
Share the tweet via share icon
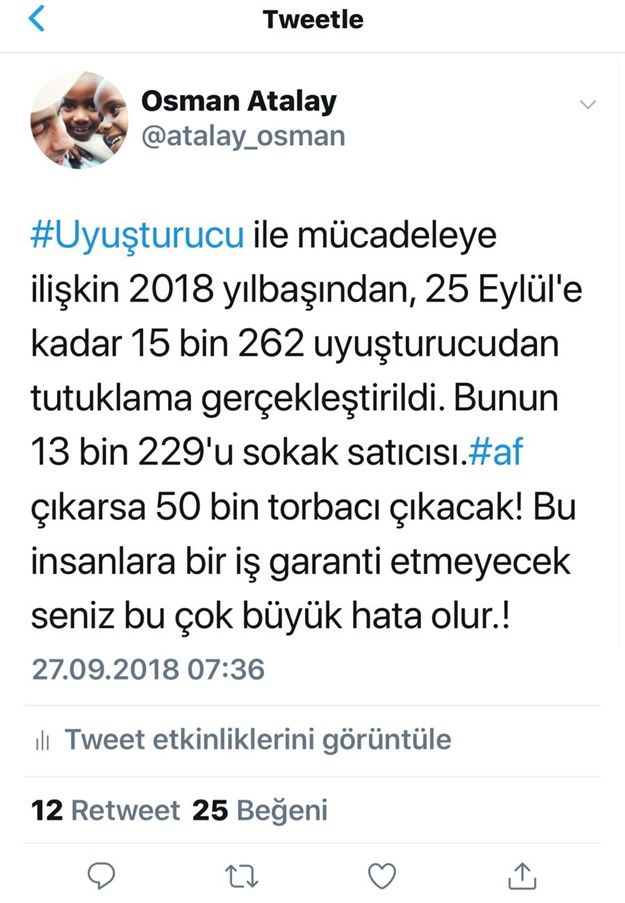tap(521, 876)
